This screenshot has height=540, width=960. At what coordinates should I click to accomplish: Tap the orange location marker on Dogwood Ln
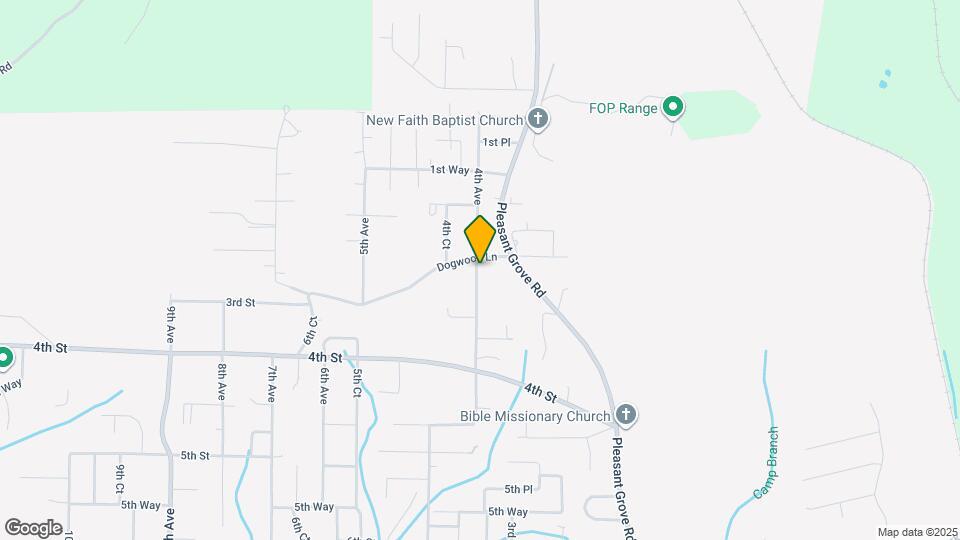480,239
